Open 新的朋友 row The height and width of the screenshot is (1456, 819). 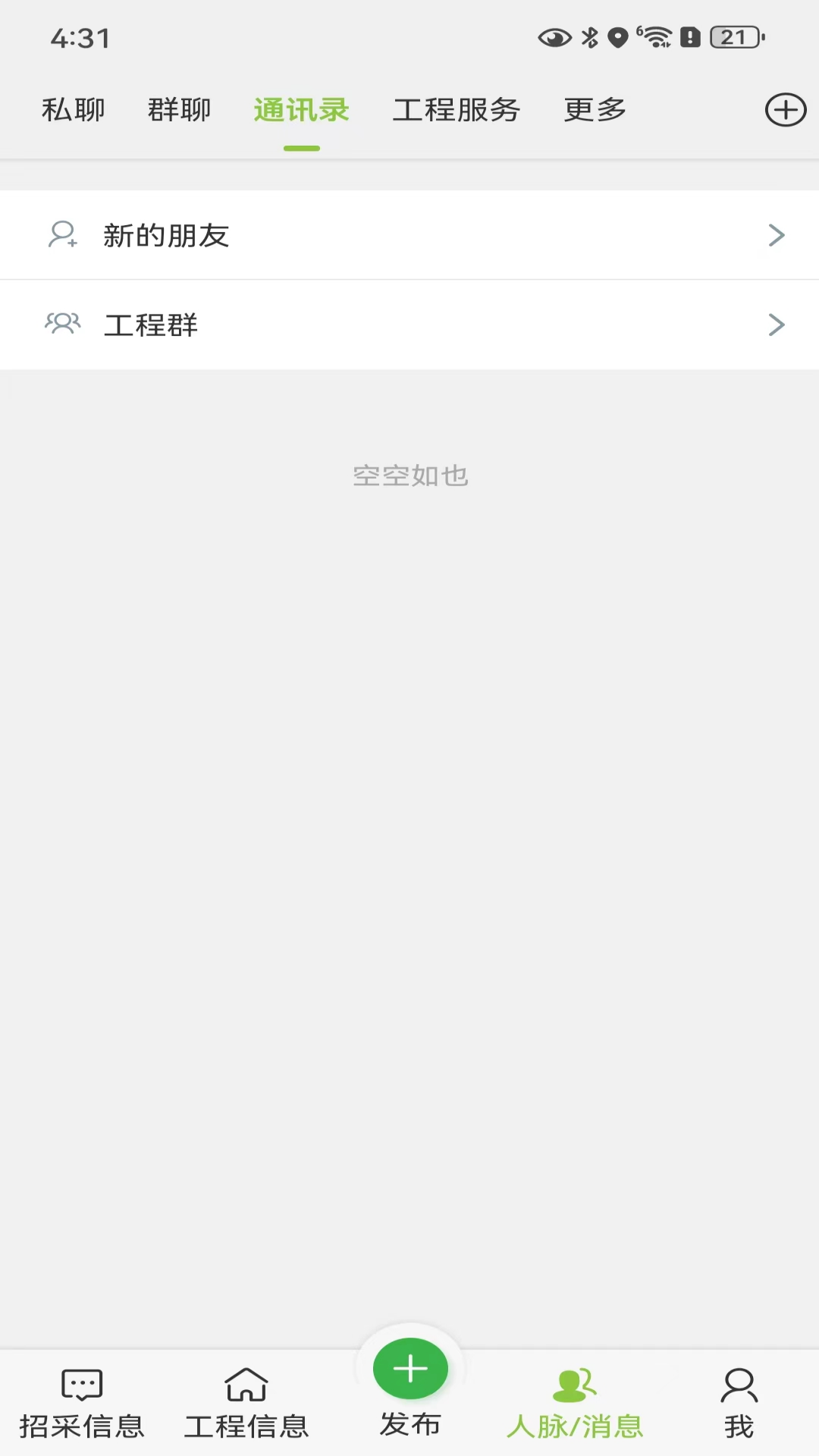click(x=409, y=235)
